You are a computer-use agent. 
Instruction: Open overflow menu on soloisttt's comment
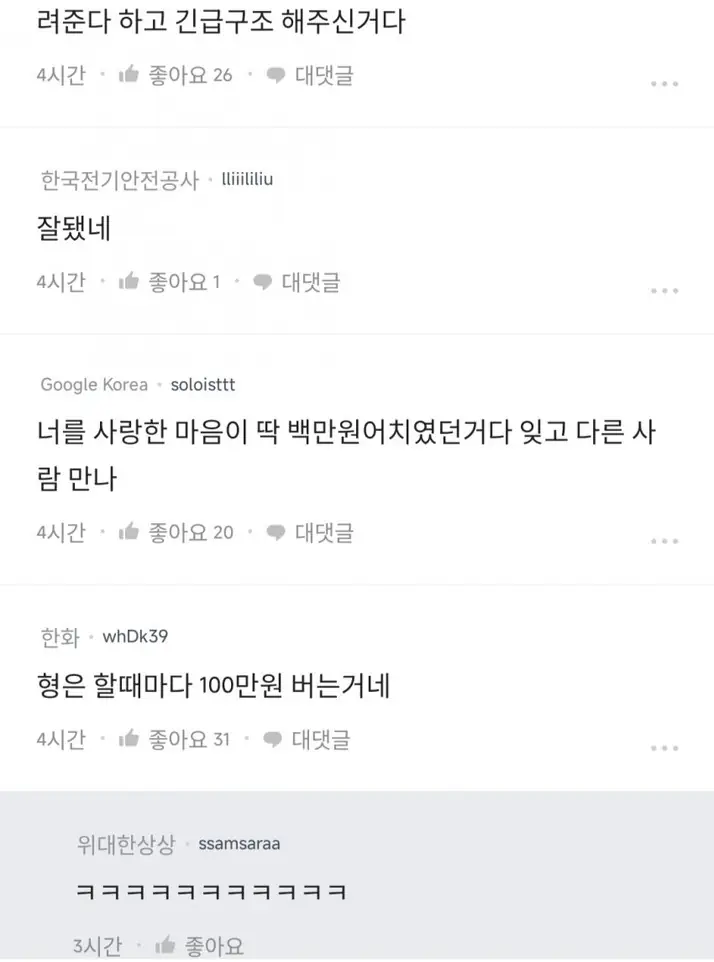tap(665, 541)
